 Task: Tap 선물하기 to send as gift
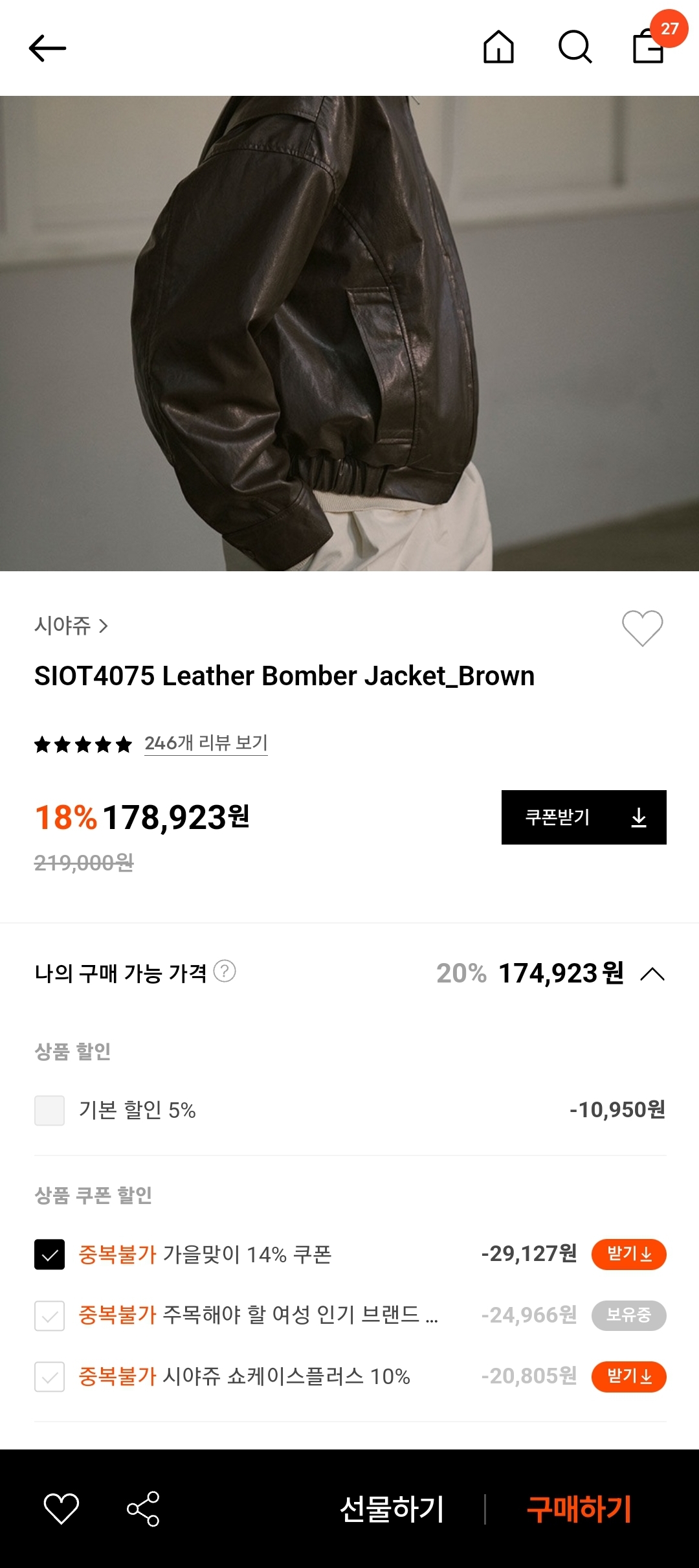[x=392, y=1509]
